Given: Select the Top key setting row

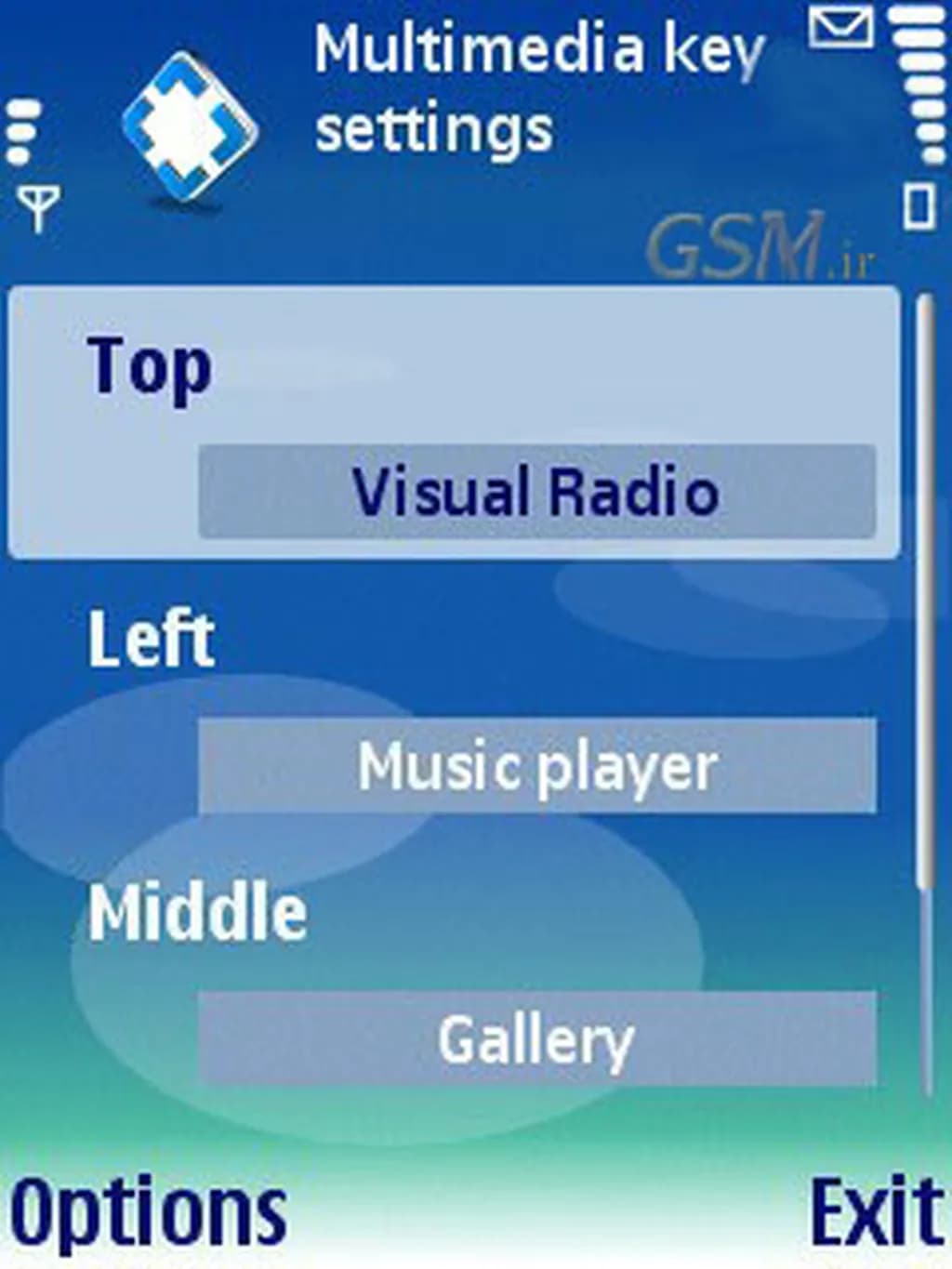Looking at the screenshot, I should [x=149, y=366].
